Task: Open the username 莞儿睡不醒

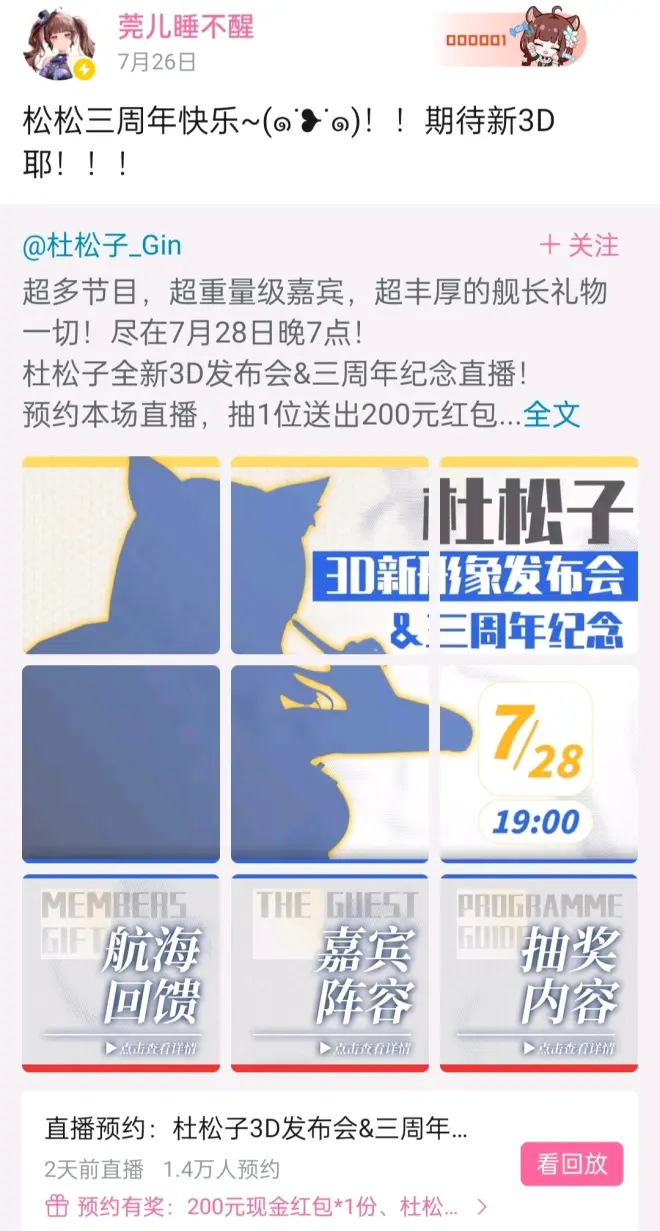Action: point(185,27)
